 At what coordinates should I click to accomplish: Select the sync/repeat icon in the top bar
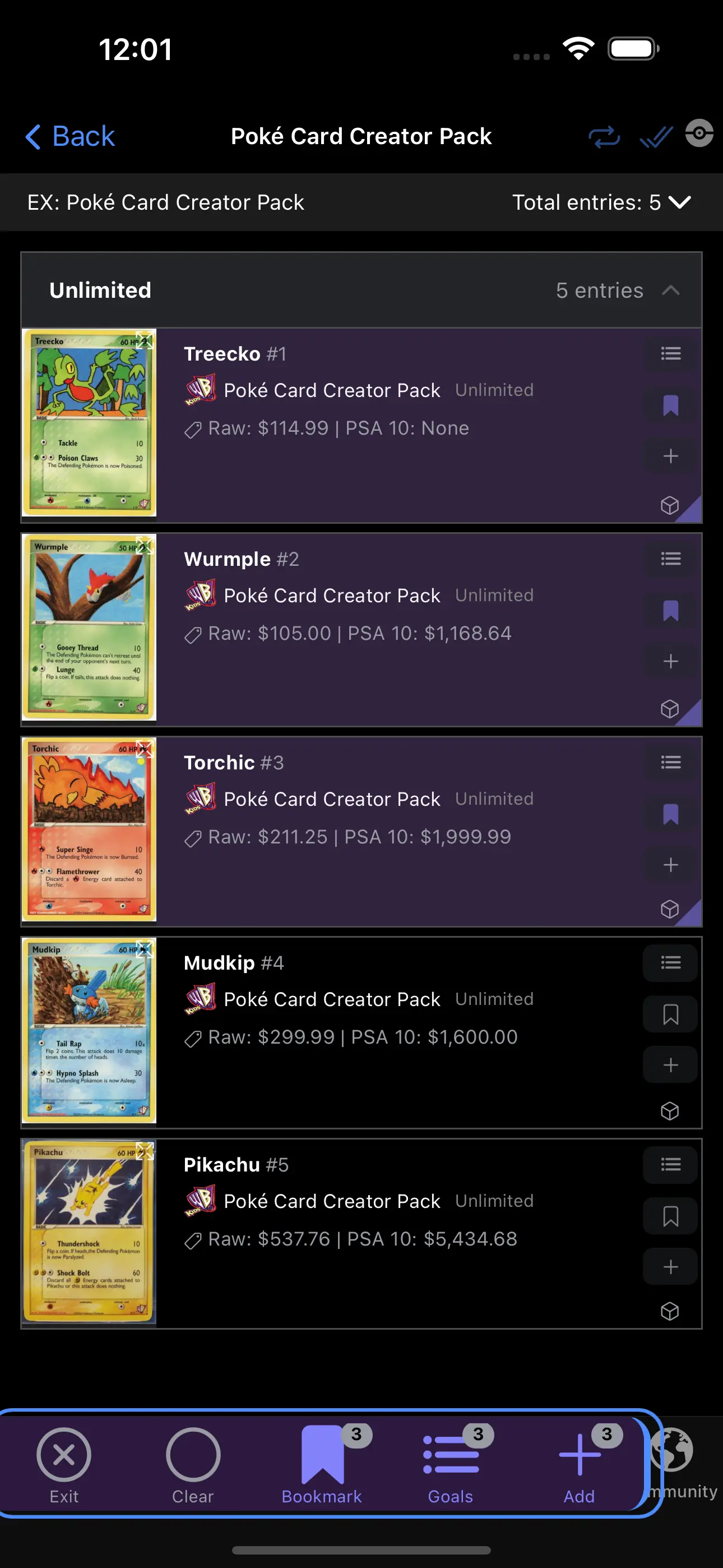(x=605, y=137)
